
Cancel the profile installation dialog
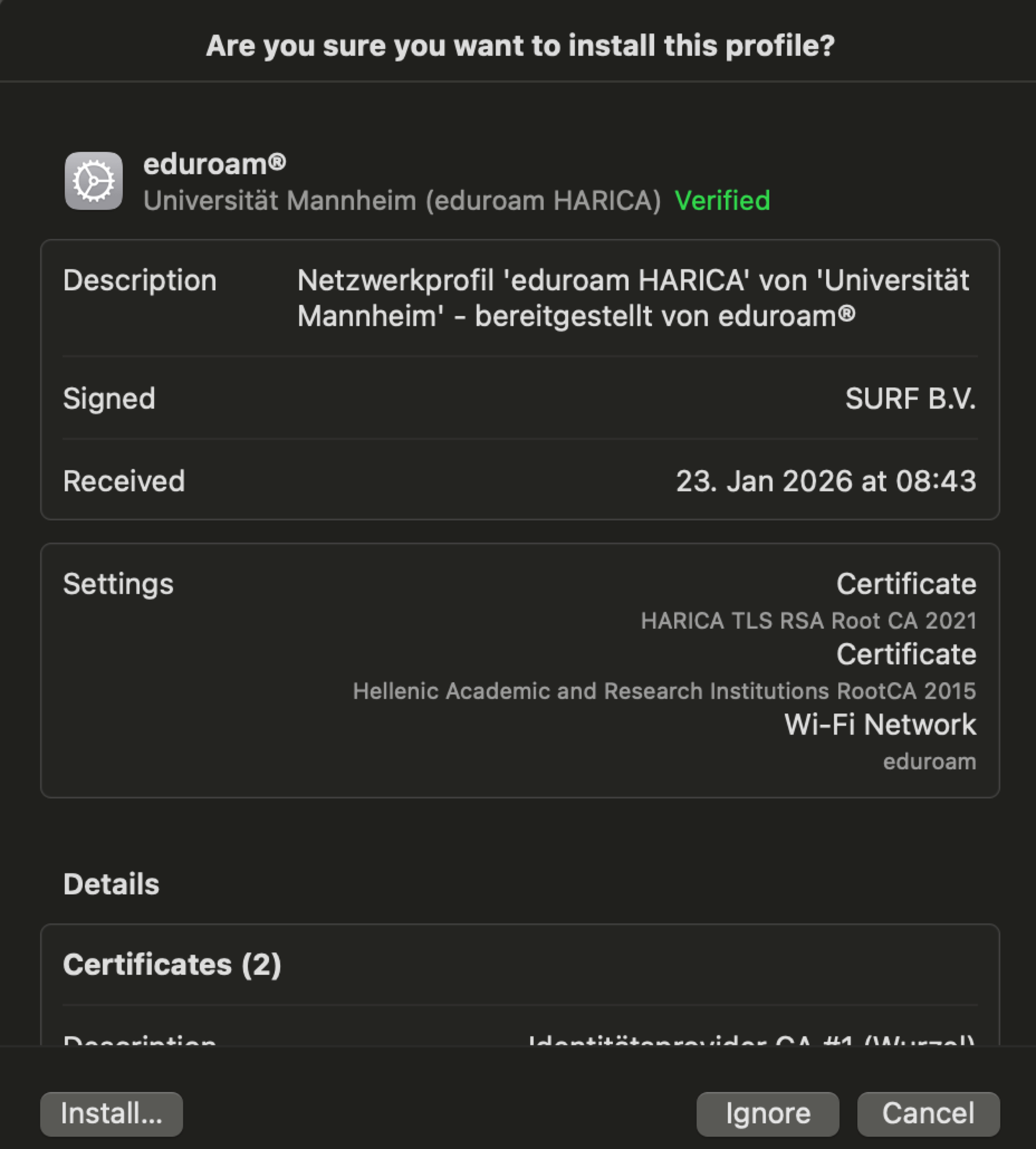[x=928, y=1114]
